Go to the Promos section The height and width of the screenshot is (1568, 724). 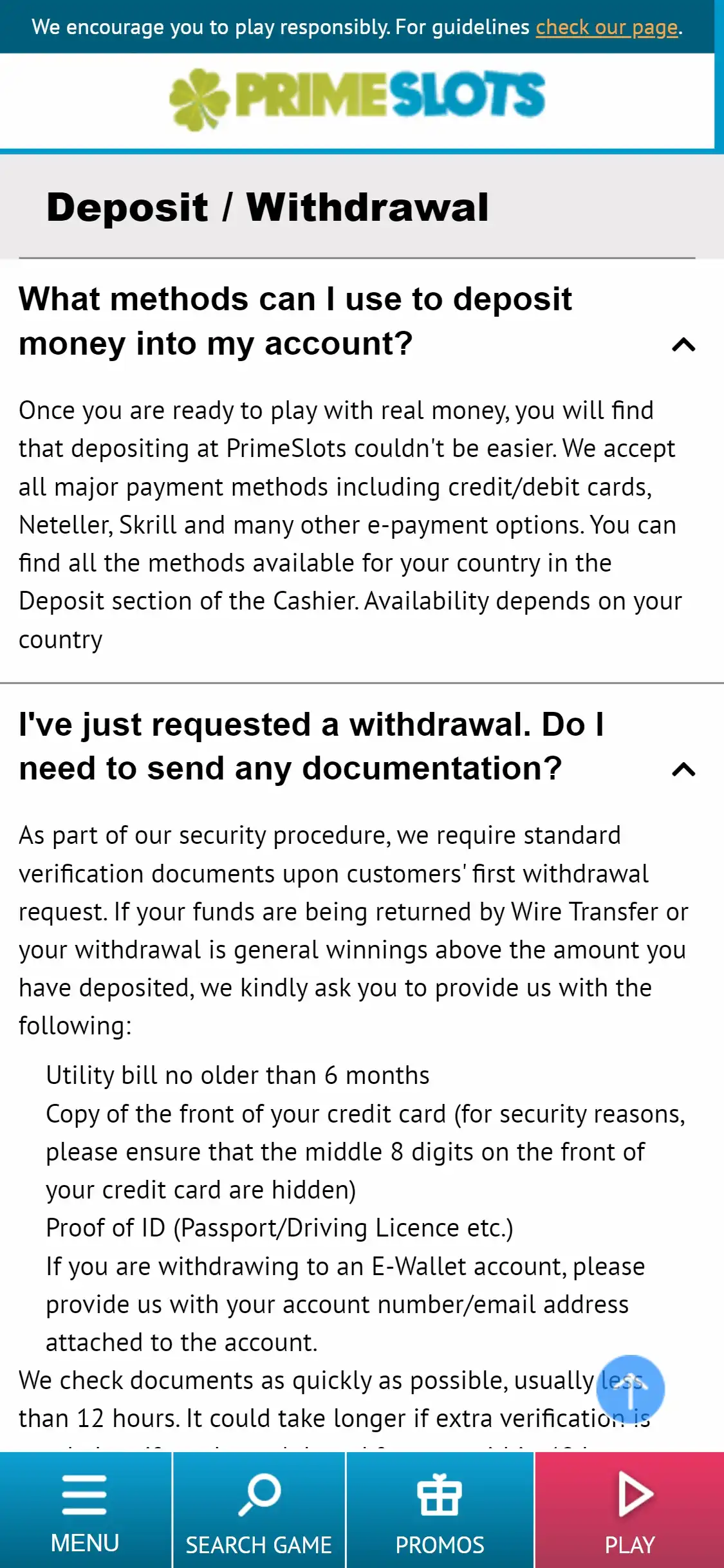click(x=440, y=1509)
